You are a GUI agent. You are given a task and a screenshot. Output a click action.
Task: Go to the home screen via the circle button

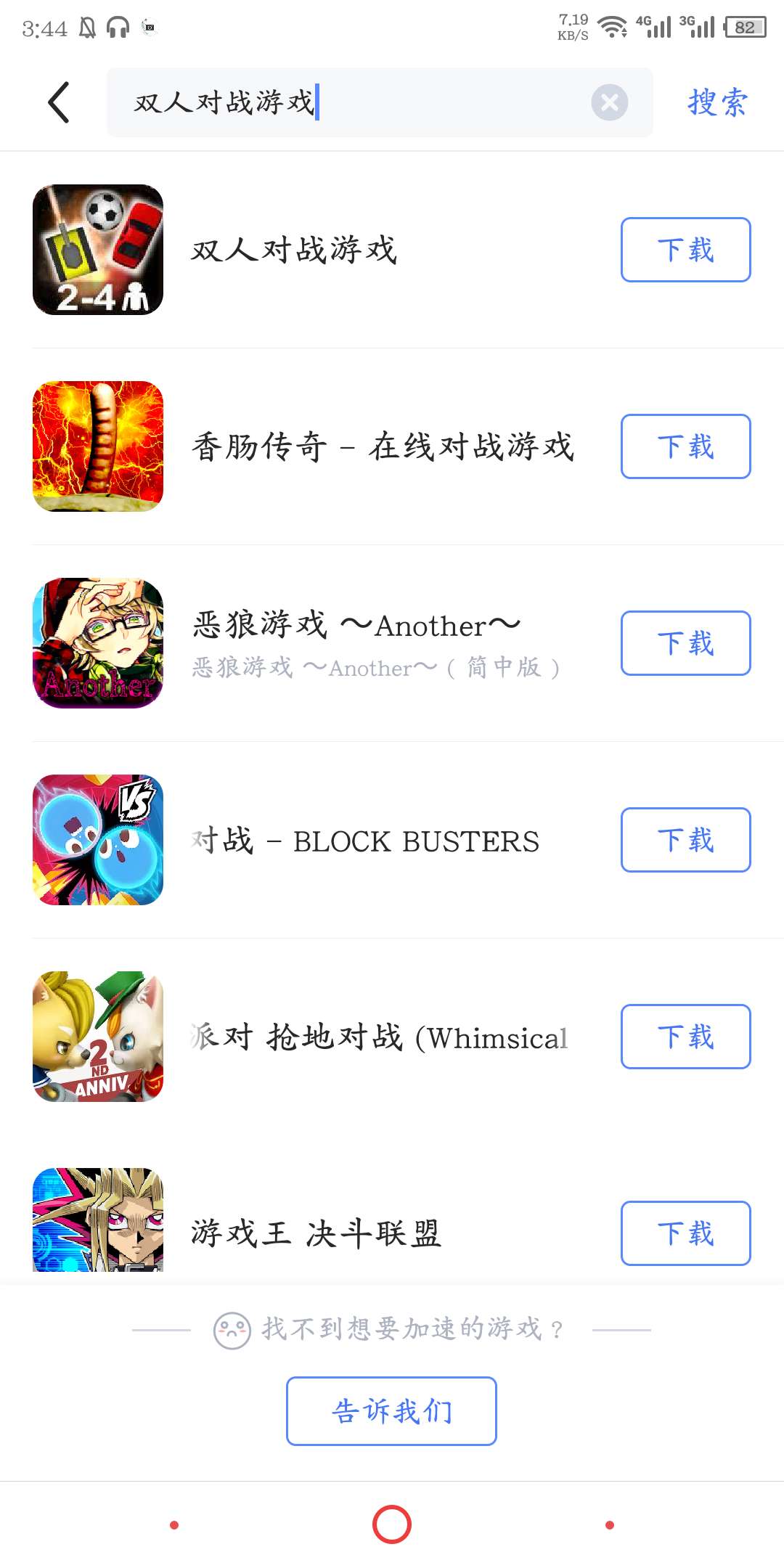click(391, 1524)
